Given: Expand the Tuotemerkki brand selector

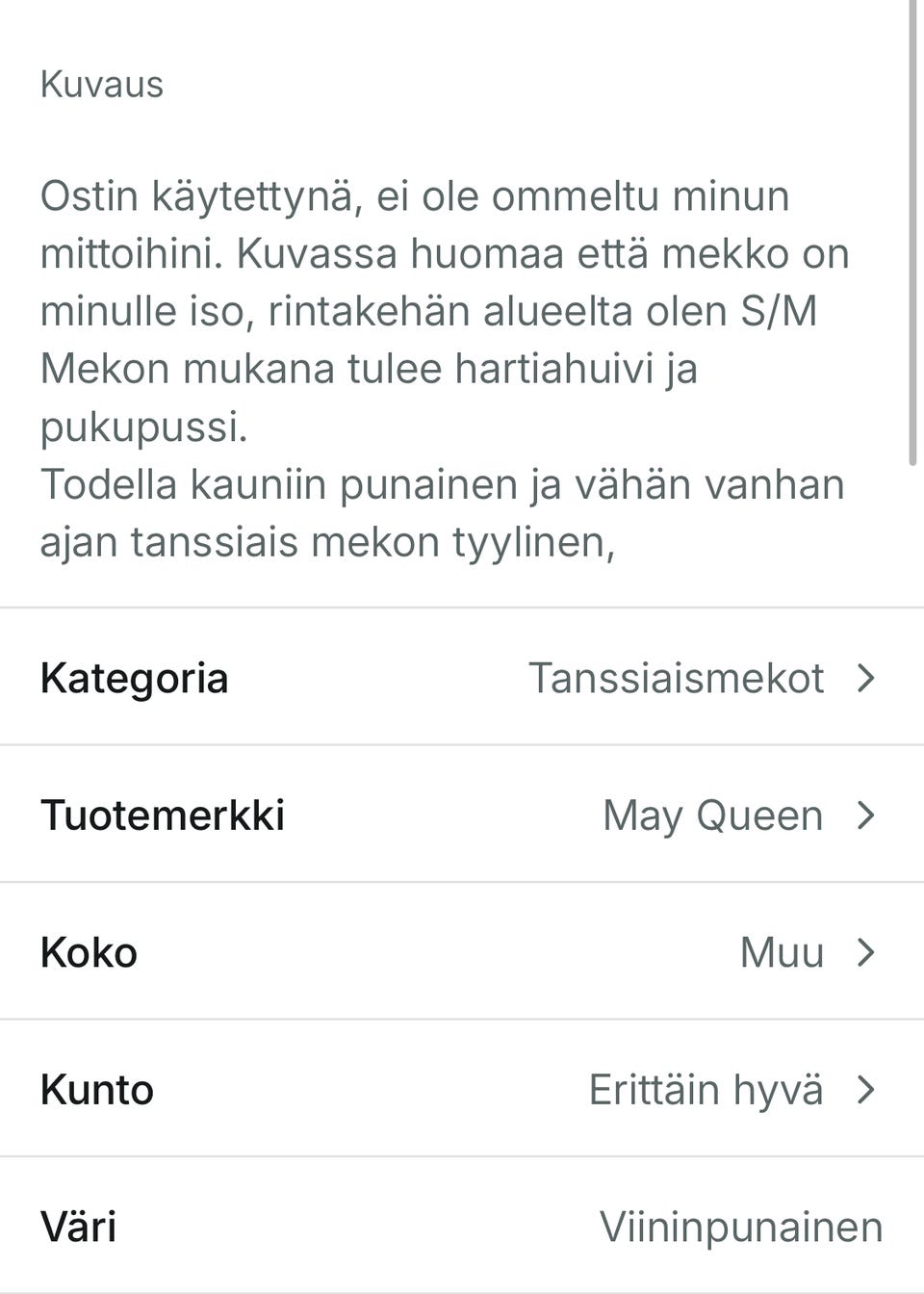Looking at the screenshot, I should pos(462,815).
